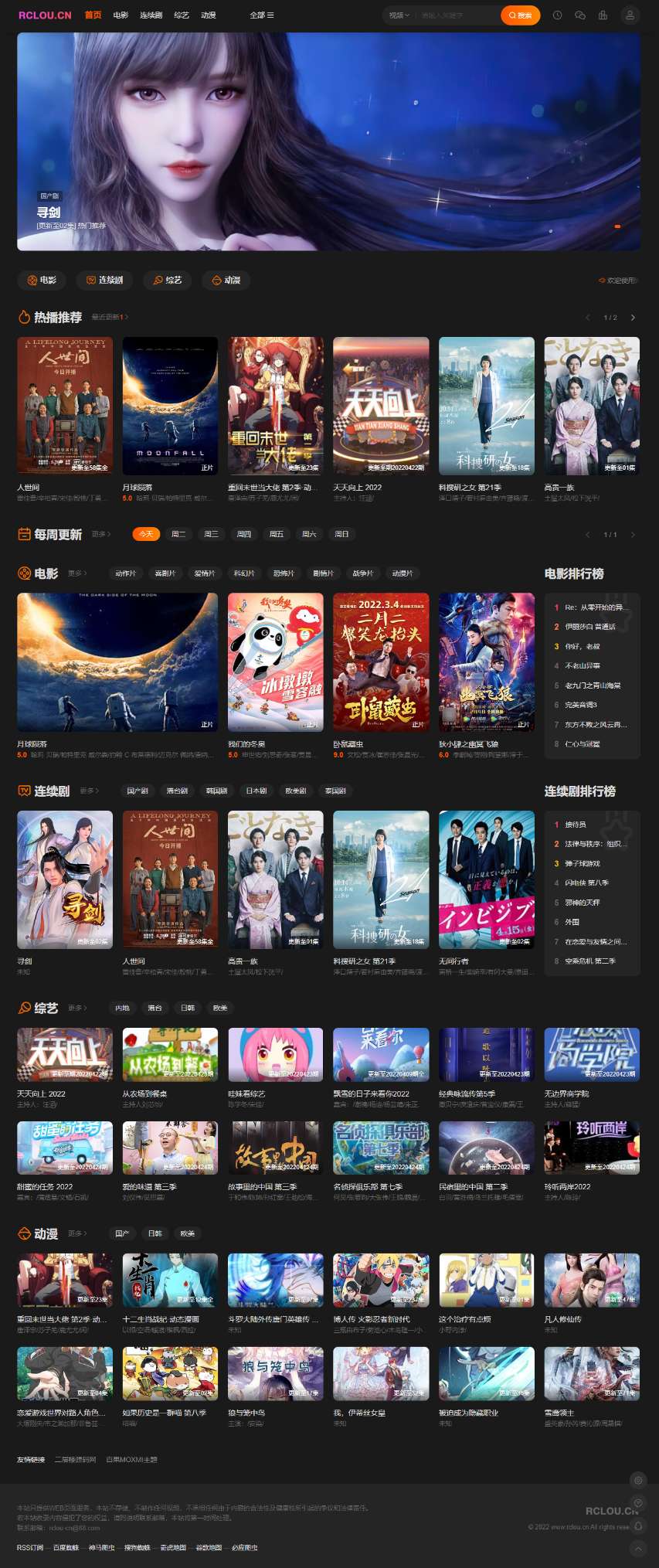
Task: Open 伊丽莎白 普通话 in movie ranking
Action: [590, 627]
